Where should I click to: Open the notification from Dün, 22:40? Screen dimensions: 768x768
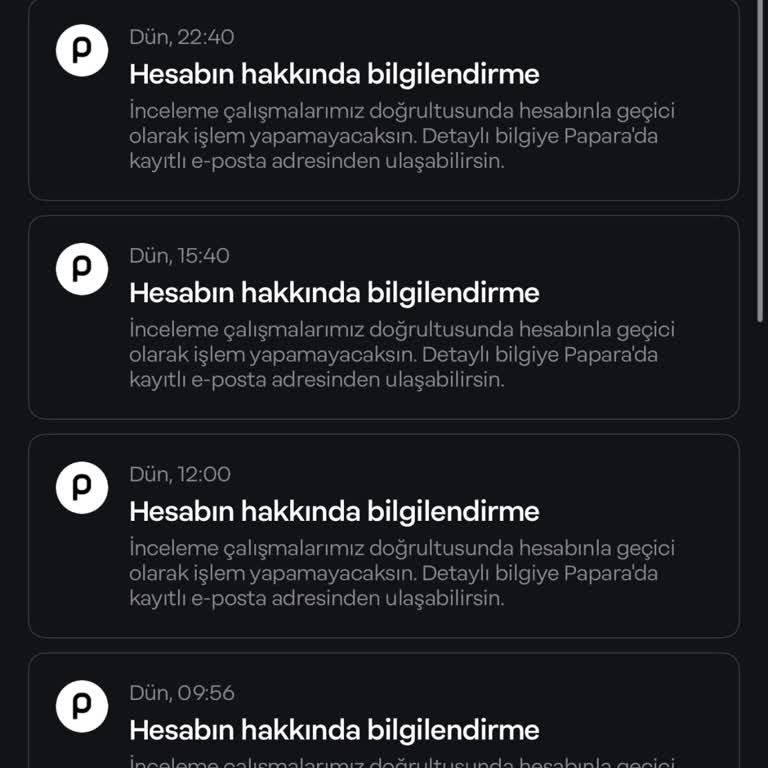(383, 100)
